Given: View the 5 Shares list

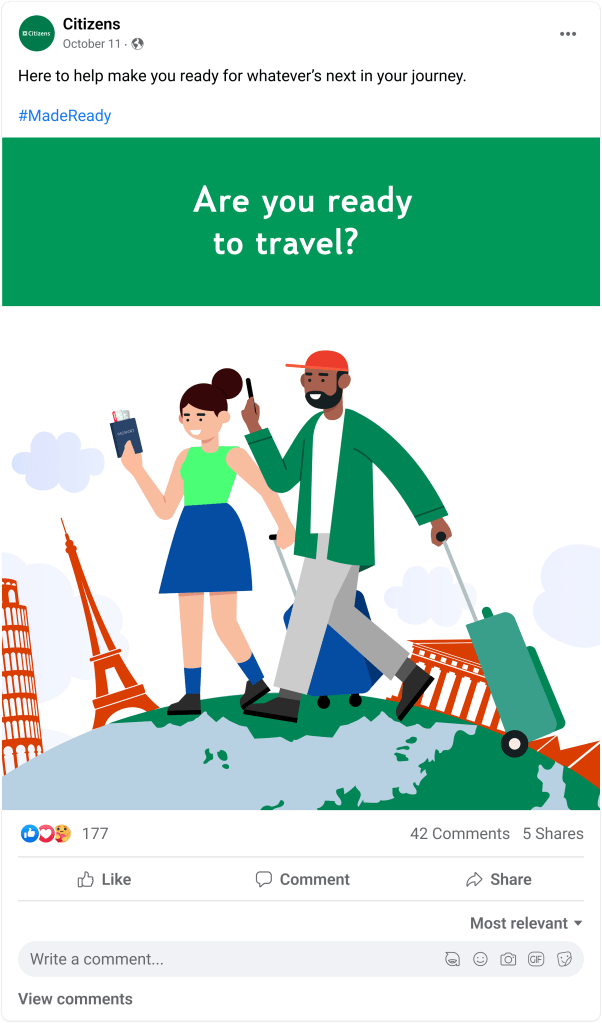Looking at the screenshot, I should pos(552,833).
